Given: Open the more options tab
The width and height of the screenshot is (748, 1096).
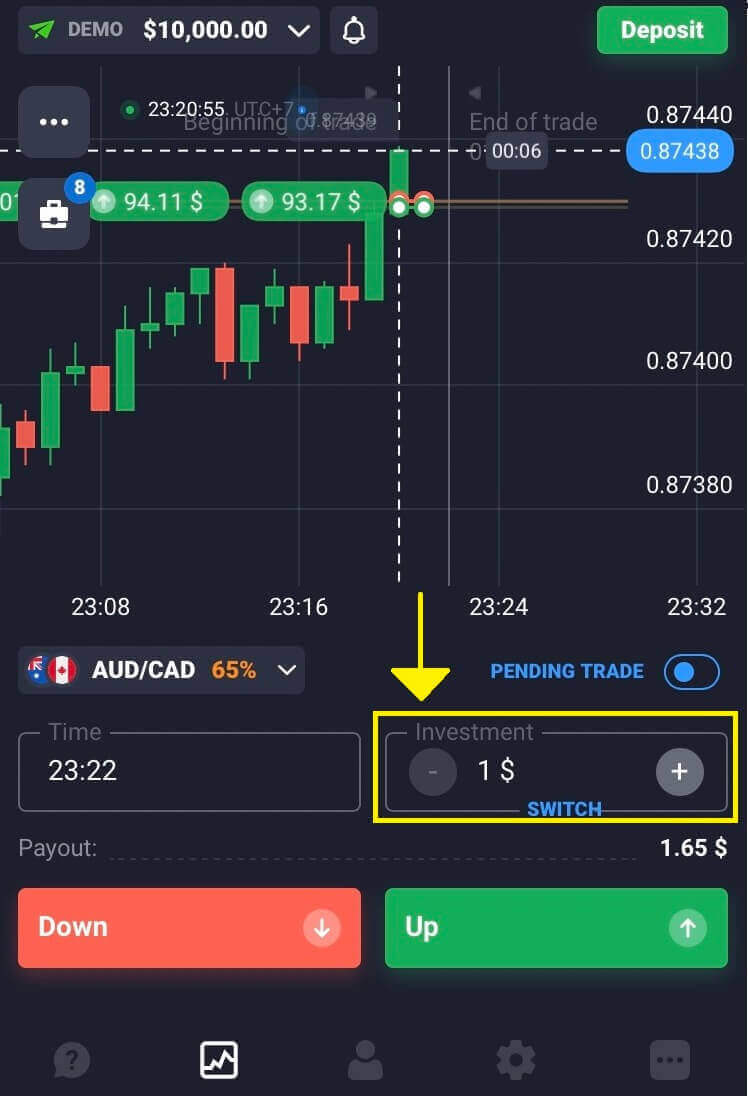Looking at the screenshot, I should (x=669, y=1060).
